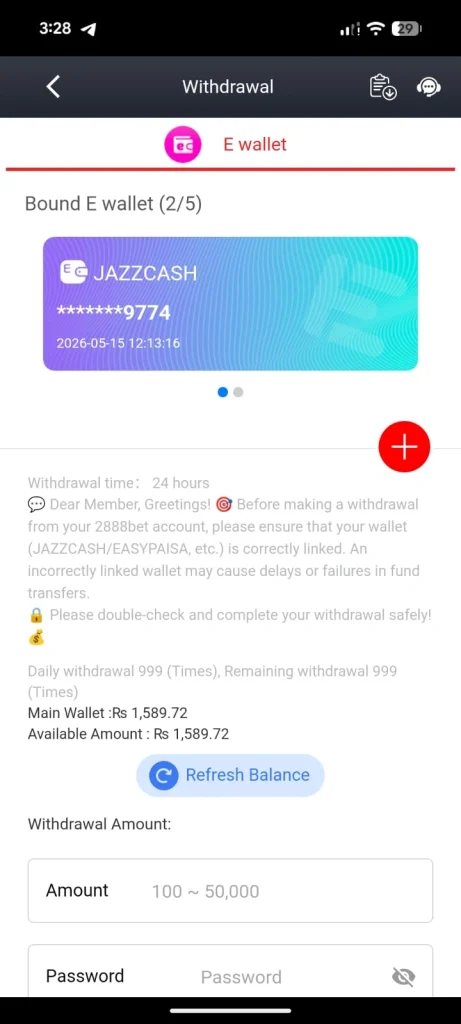Focus the withdrawal Amount field
The height and width of the screenshot is (1024, 461).
(230, 891)
